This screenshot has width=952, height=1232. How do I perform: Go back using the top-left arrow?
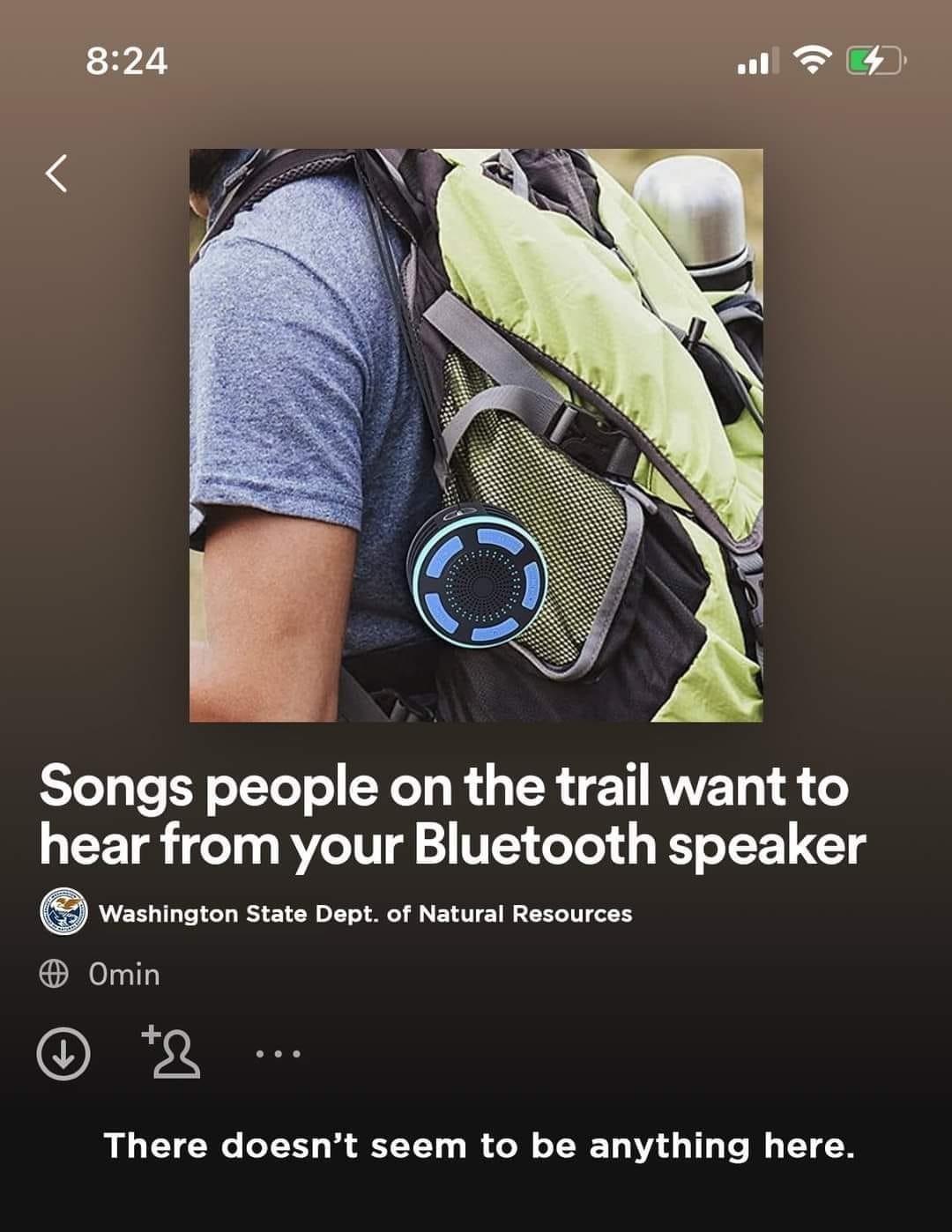point(56,173)
